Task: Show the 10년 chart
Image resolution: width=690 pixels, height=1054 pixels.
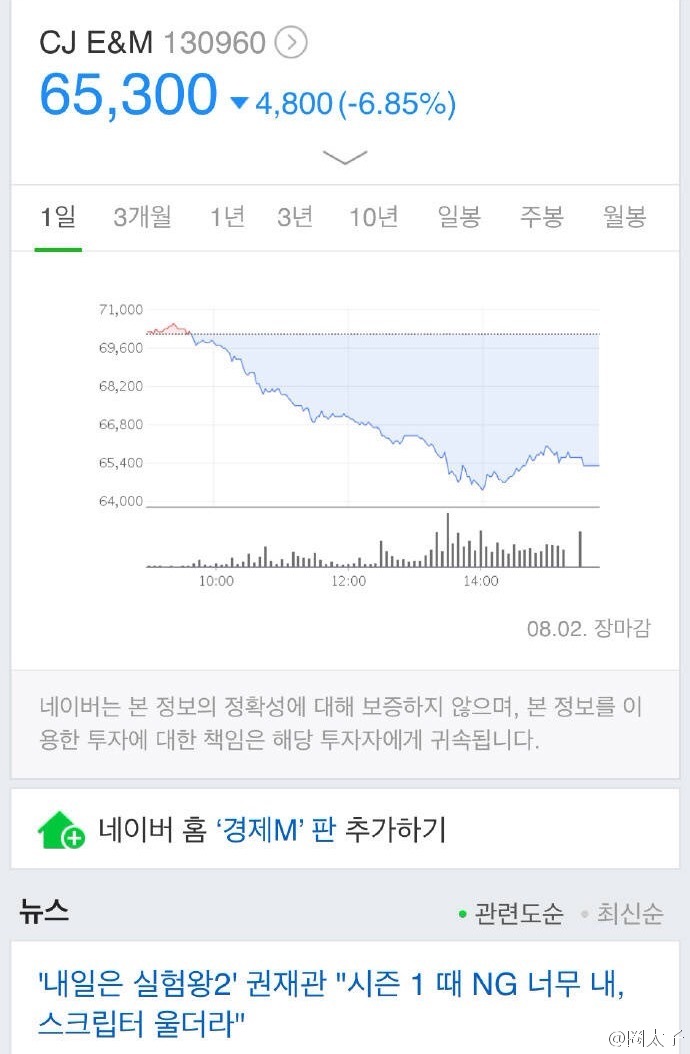Action: [x=373, y=217]
